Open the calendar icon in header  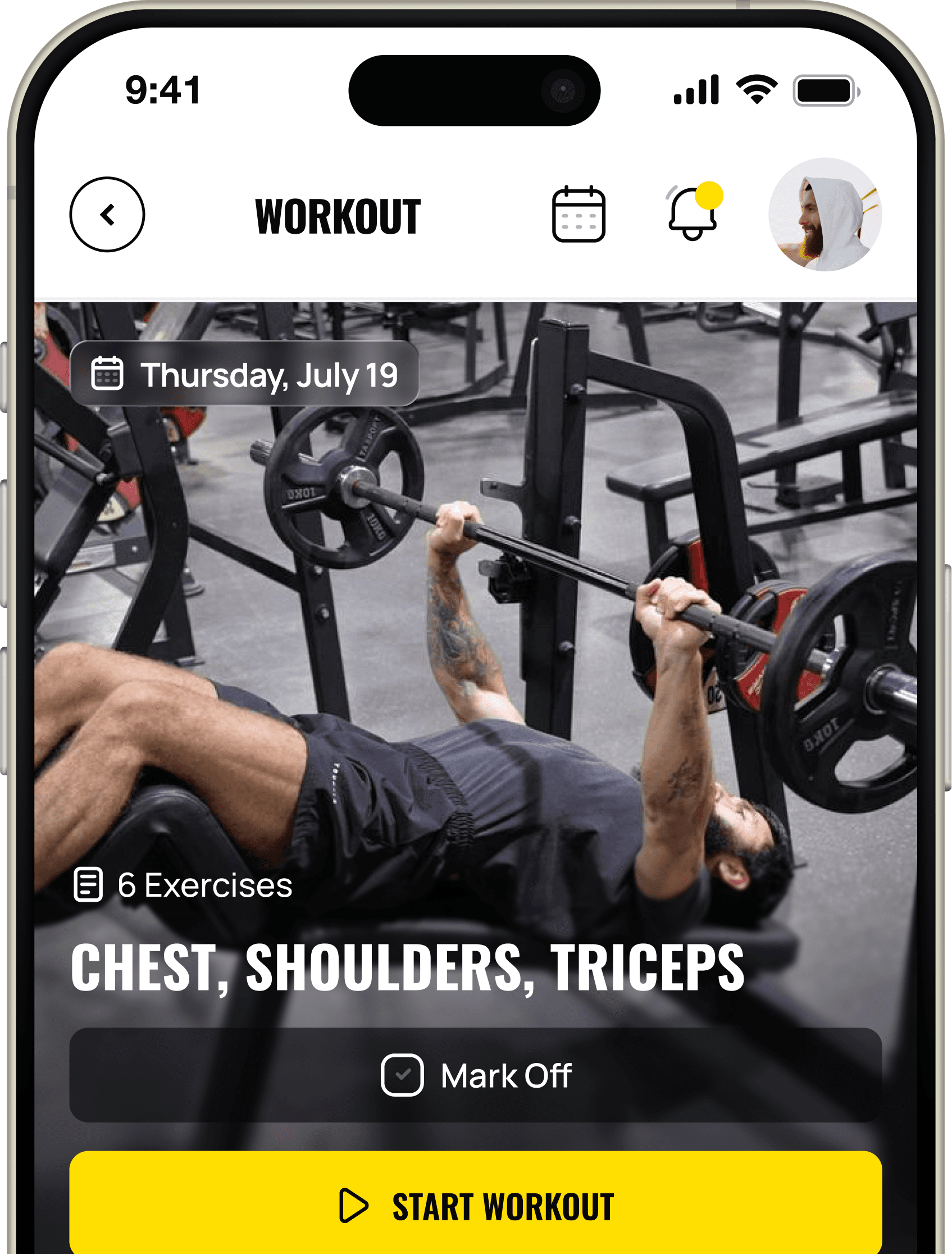pyautogui.click(x=579, y=214)
